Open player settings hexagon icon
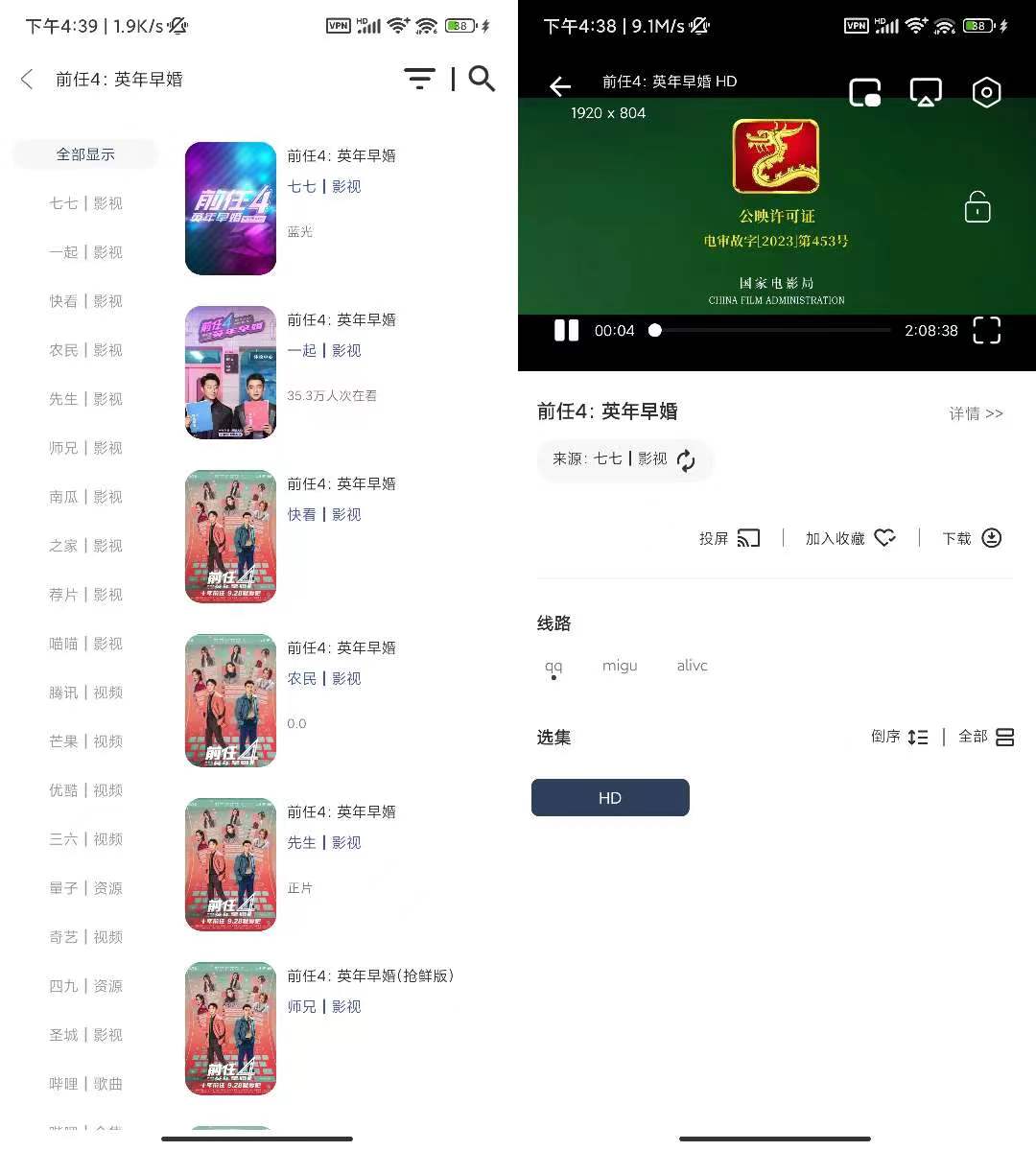The width and height of the screenshot is (1036, 1151). click(986, 93)
